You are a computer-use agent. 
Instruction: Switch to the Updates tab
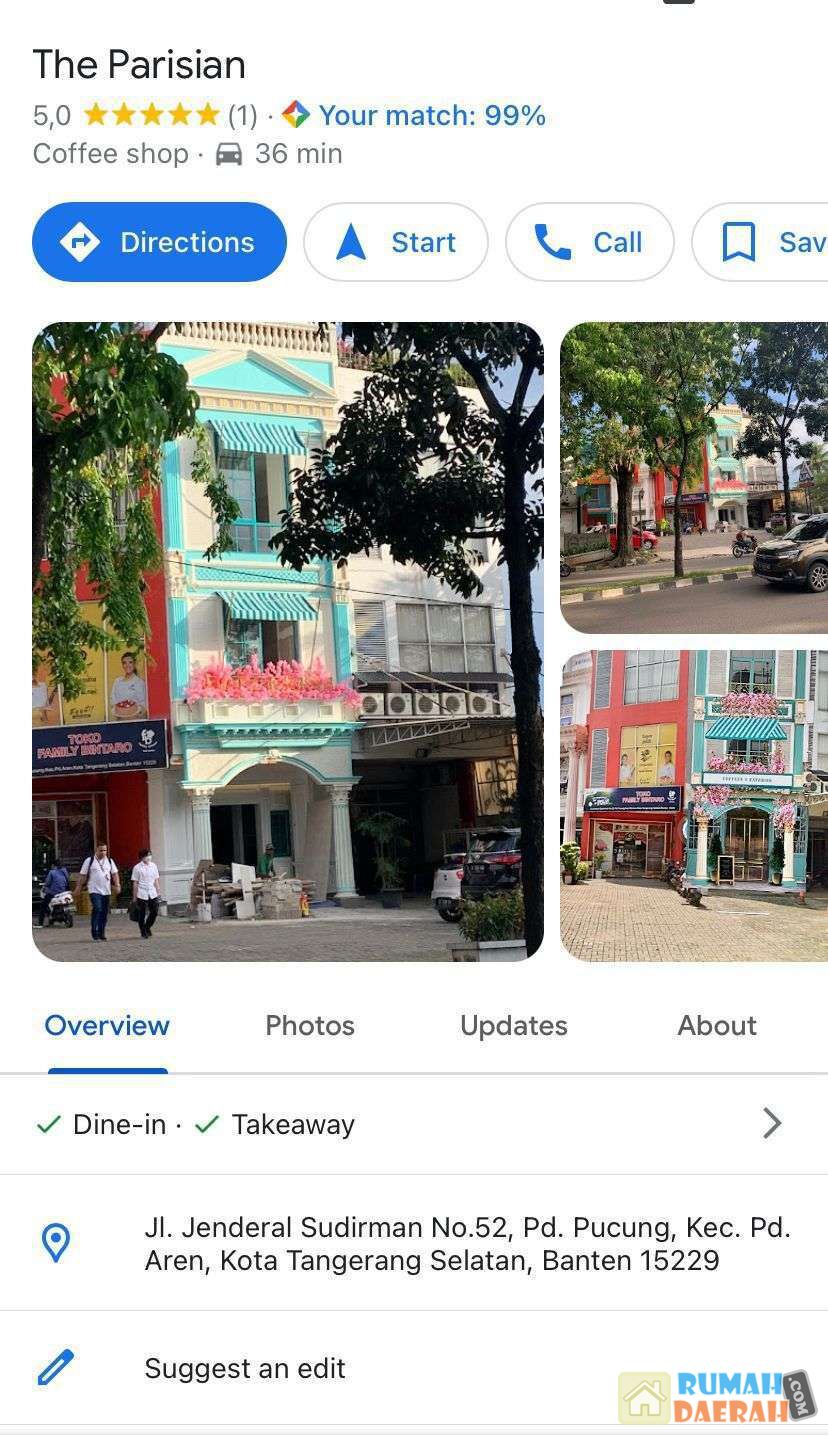click(513, 1025)
